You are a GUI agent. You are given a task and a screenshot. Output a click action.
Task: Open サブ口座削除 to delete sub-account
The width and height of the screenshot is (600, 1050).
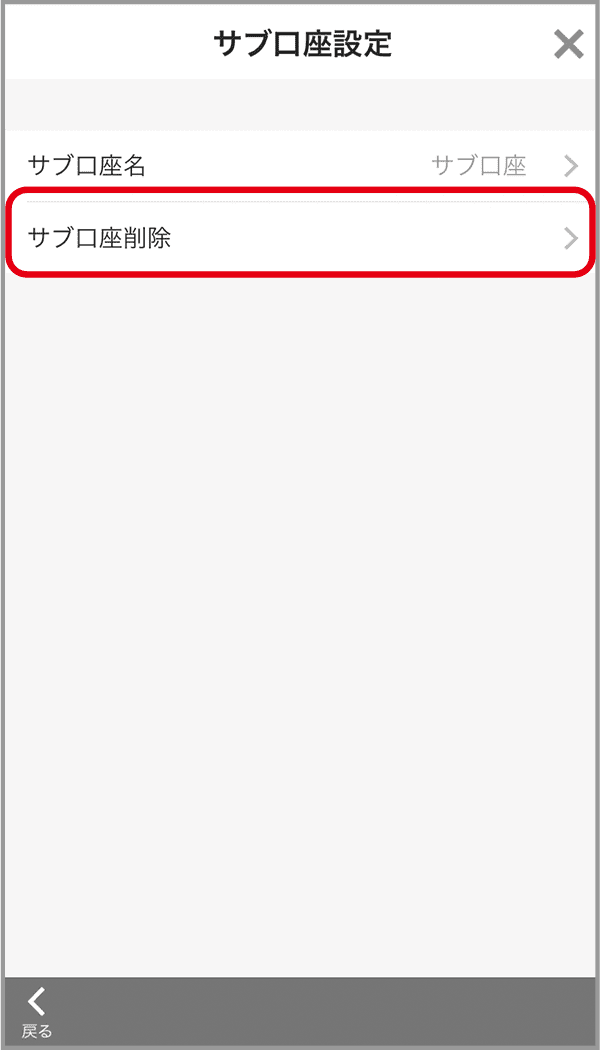300,238
